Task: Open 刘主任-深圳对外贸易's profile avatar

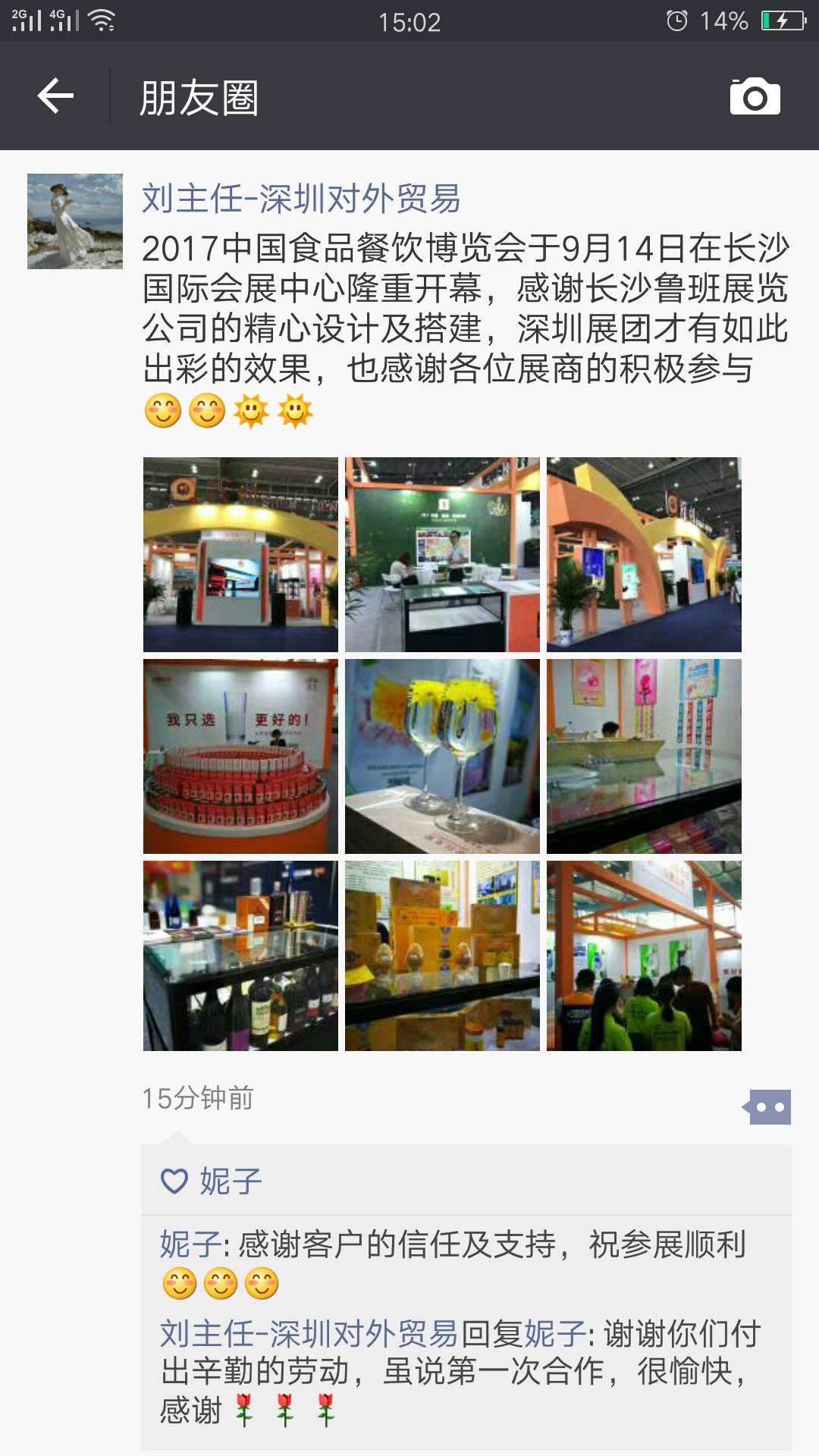Action: point(75,221)
